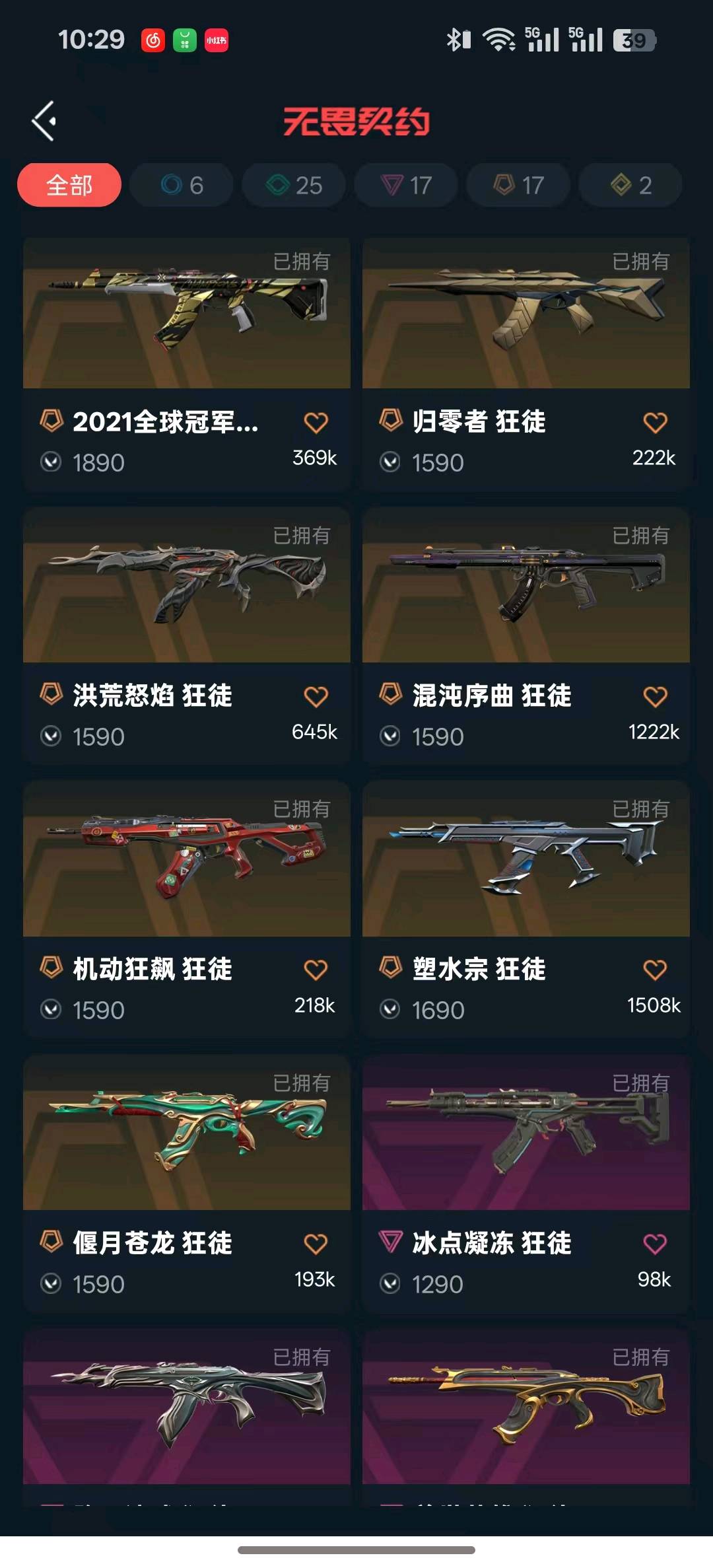Switch to the tab showing 2
The height and width of the screenshot is (1568, 713).
coord(630,185)
